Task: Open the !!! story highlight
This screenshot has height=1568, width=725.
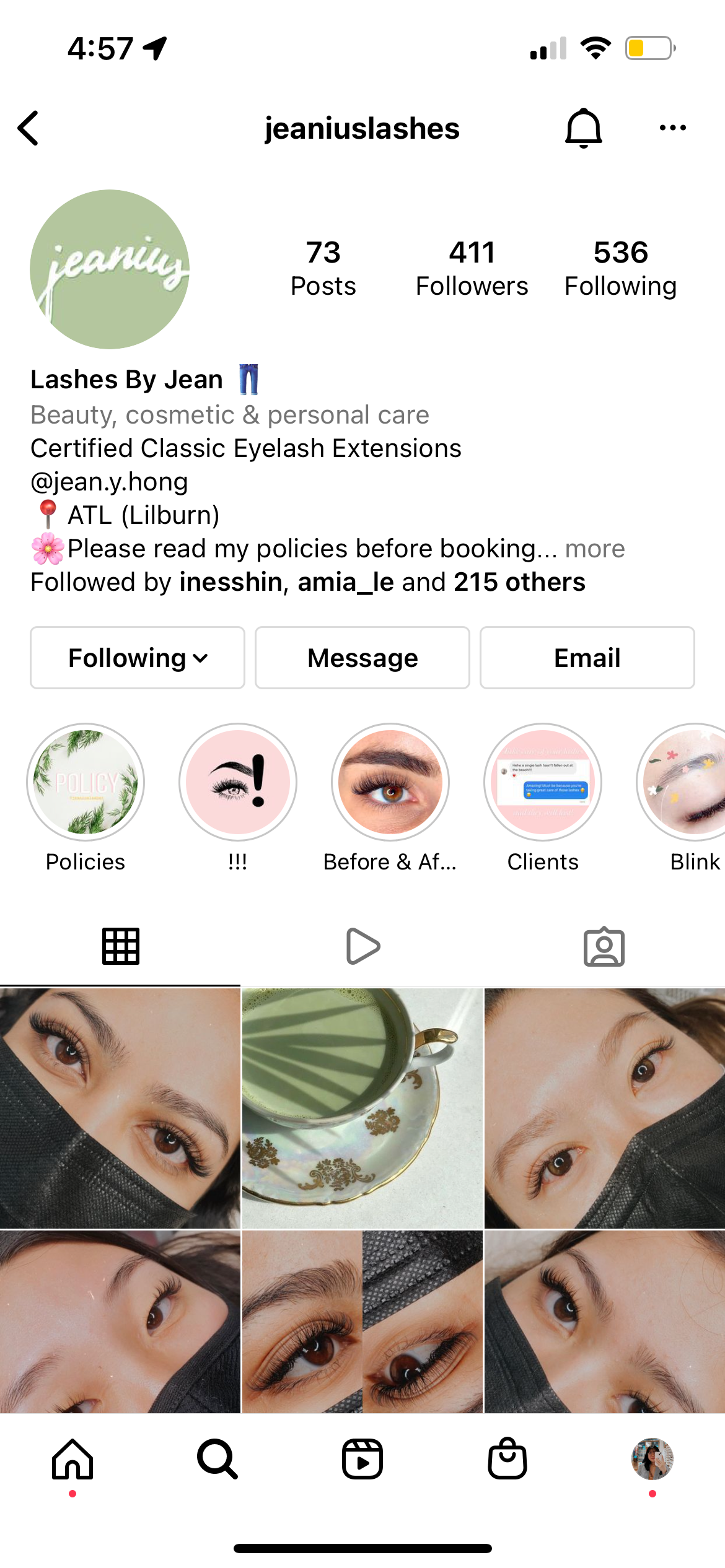Action: [x=238, y=782]
